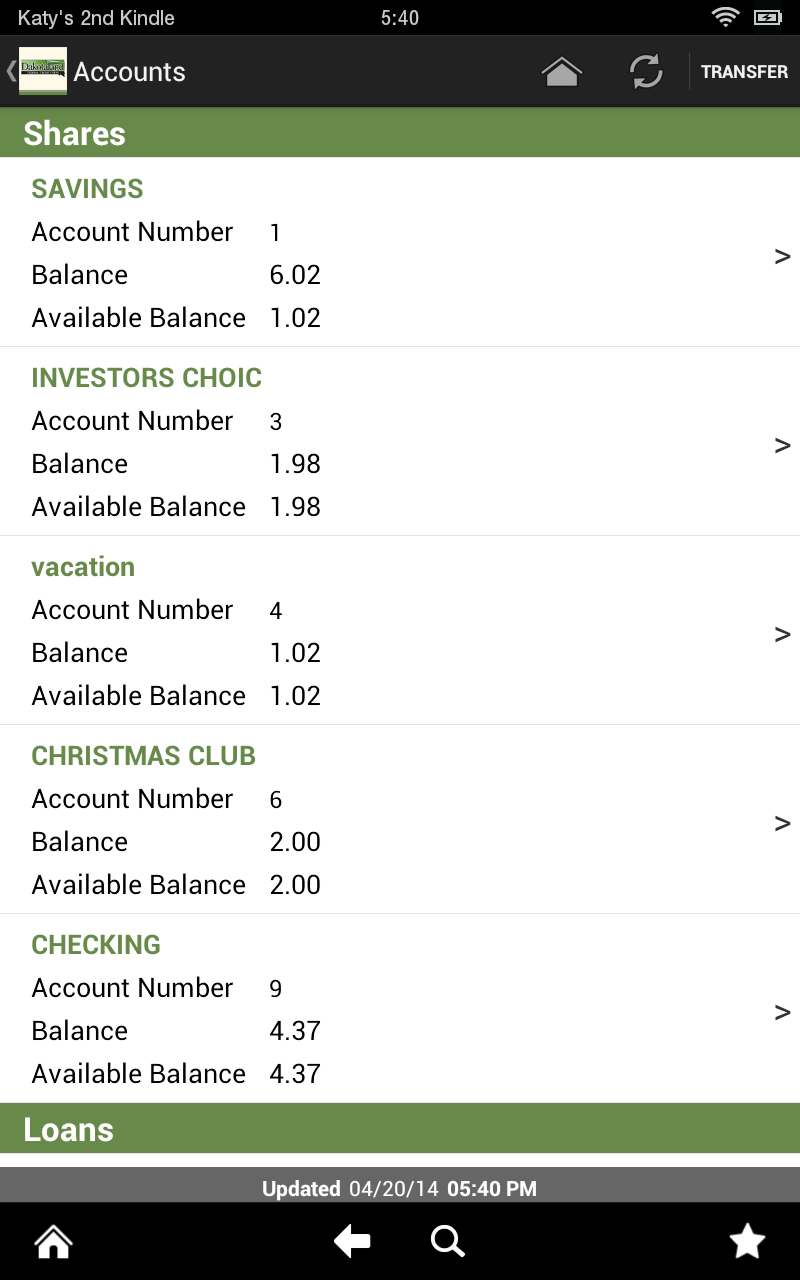Expand the CHRISTMAS CLUB account row
The height and width of the screenshot is (1280, 800).
pos(782,823)
